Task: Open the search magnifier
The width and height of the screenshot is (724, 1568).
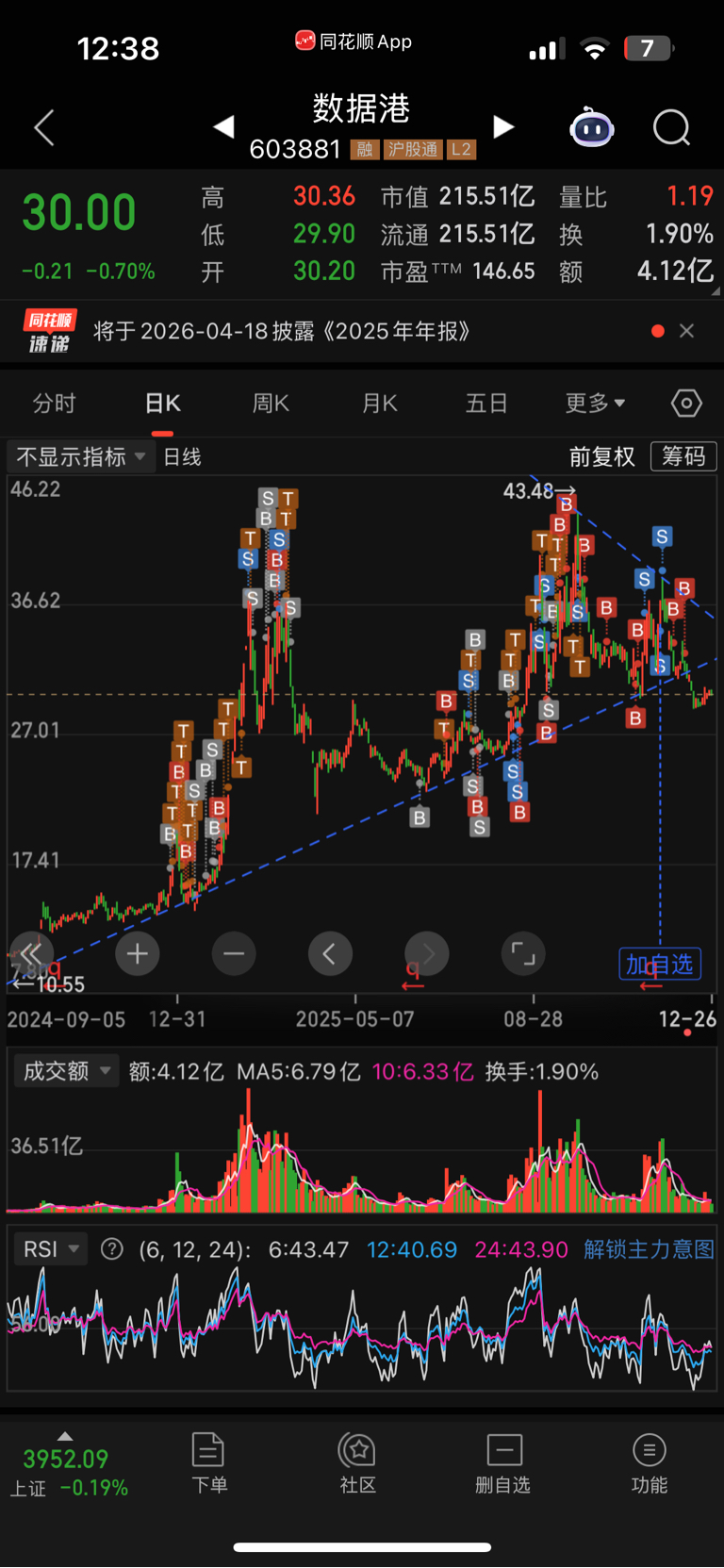Action: click(671, 127)
